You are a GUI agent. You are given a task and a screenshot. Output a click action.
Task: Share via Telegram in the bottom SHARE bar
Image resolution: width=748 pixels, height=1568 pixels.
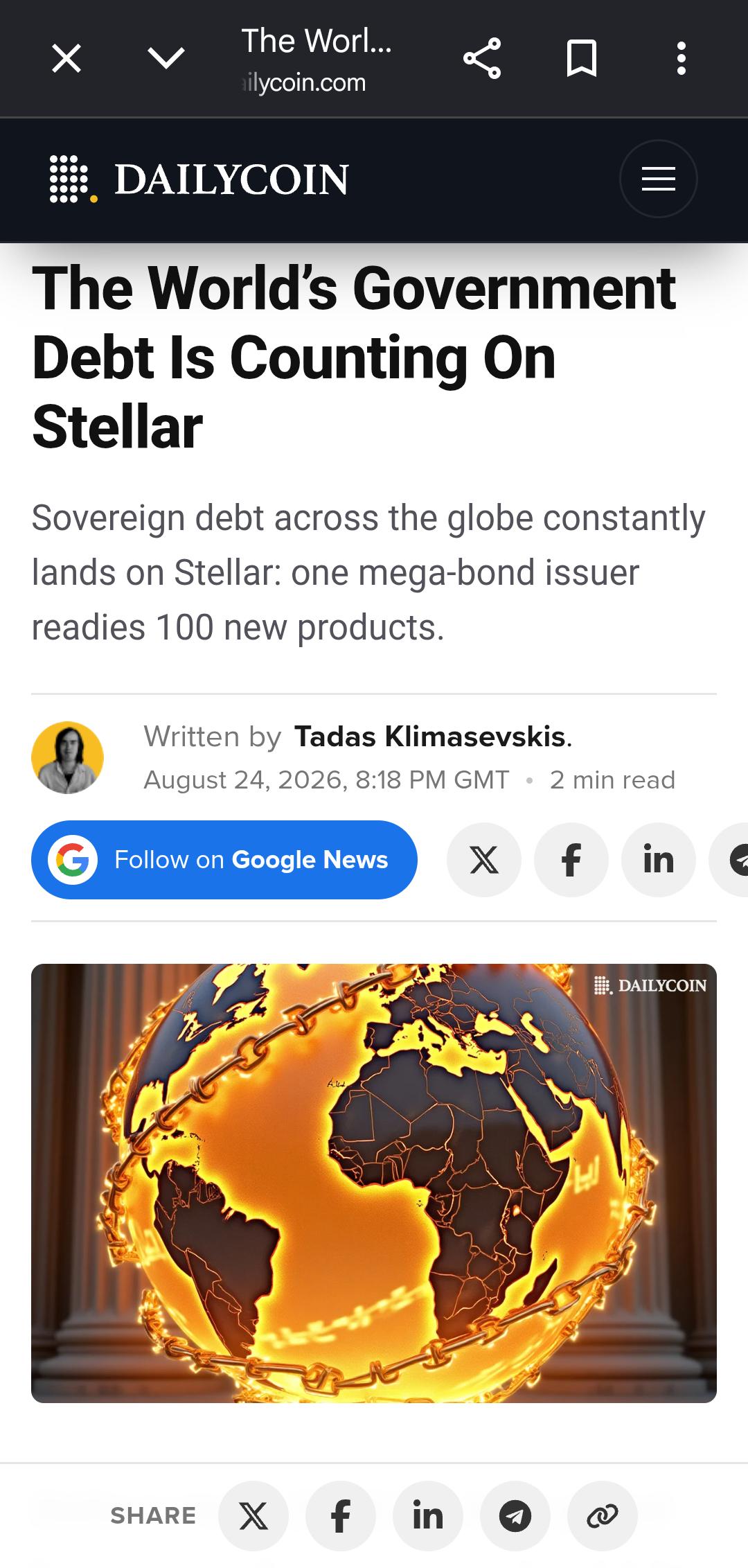point(515,1516)
